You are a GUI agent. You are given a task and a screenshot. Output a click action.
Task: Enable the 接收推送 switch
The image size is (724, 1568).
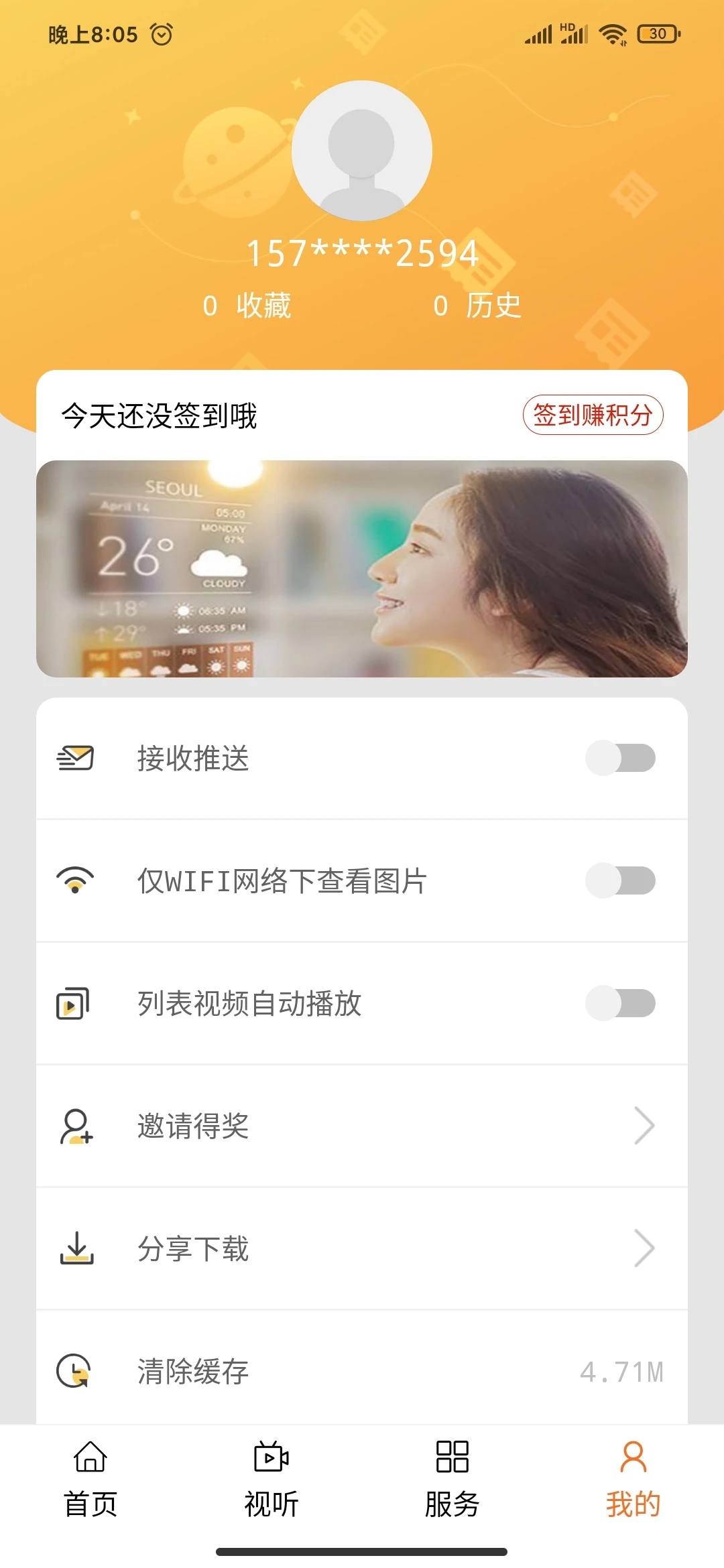click(619, 758)
